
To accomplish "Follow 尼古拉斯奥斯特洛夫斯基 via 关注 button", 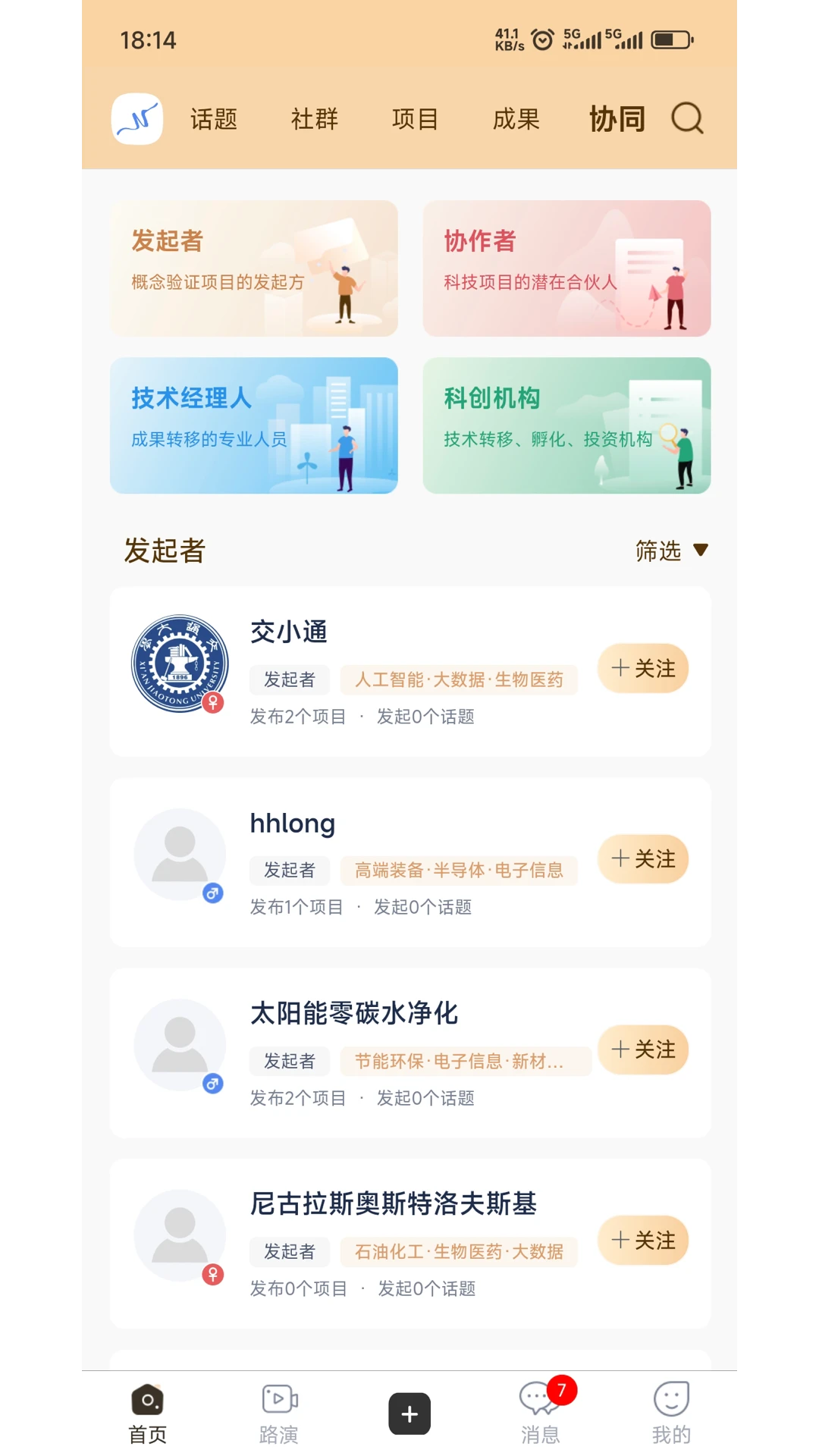I will (x=642, y=1241).
